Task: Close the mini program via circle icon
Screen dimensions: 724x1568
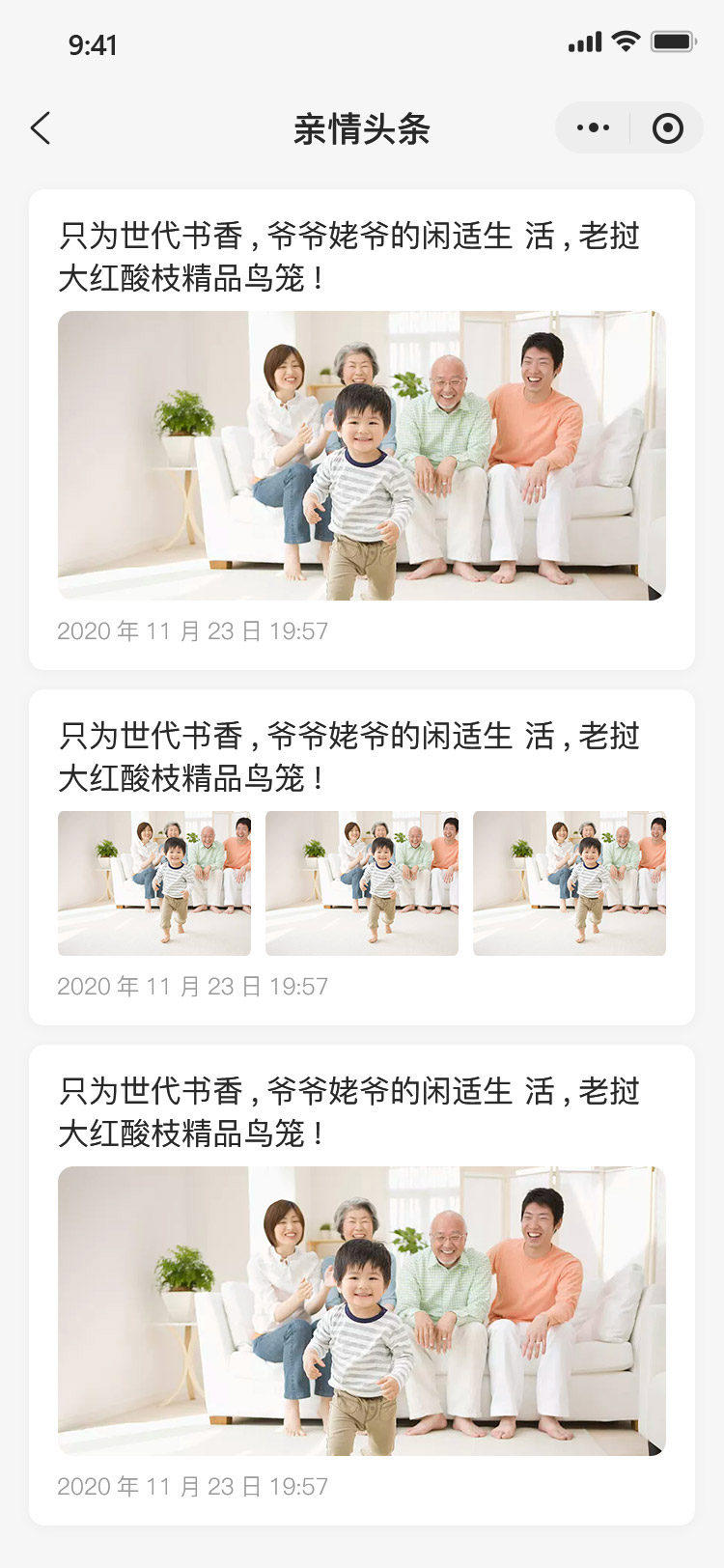Action: point(667,127)
